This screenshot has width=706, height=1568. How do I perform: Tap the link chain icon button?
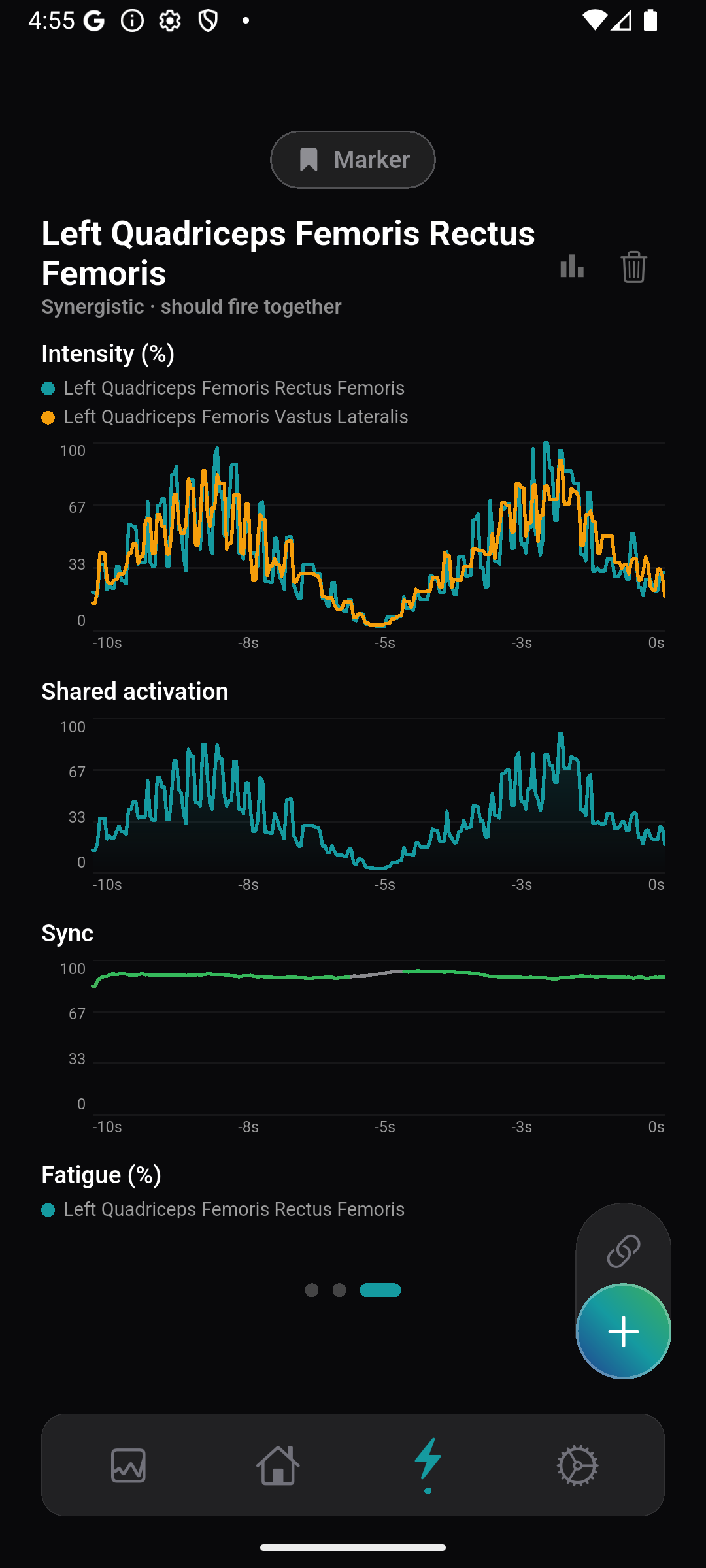623,1250
